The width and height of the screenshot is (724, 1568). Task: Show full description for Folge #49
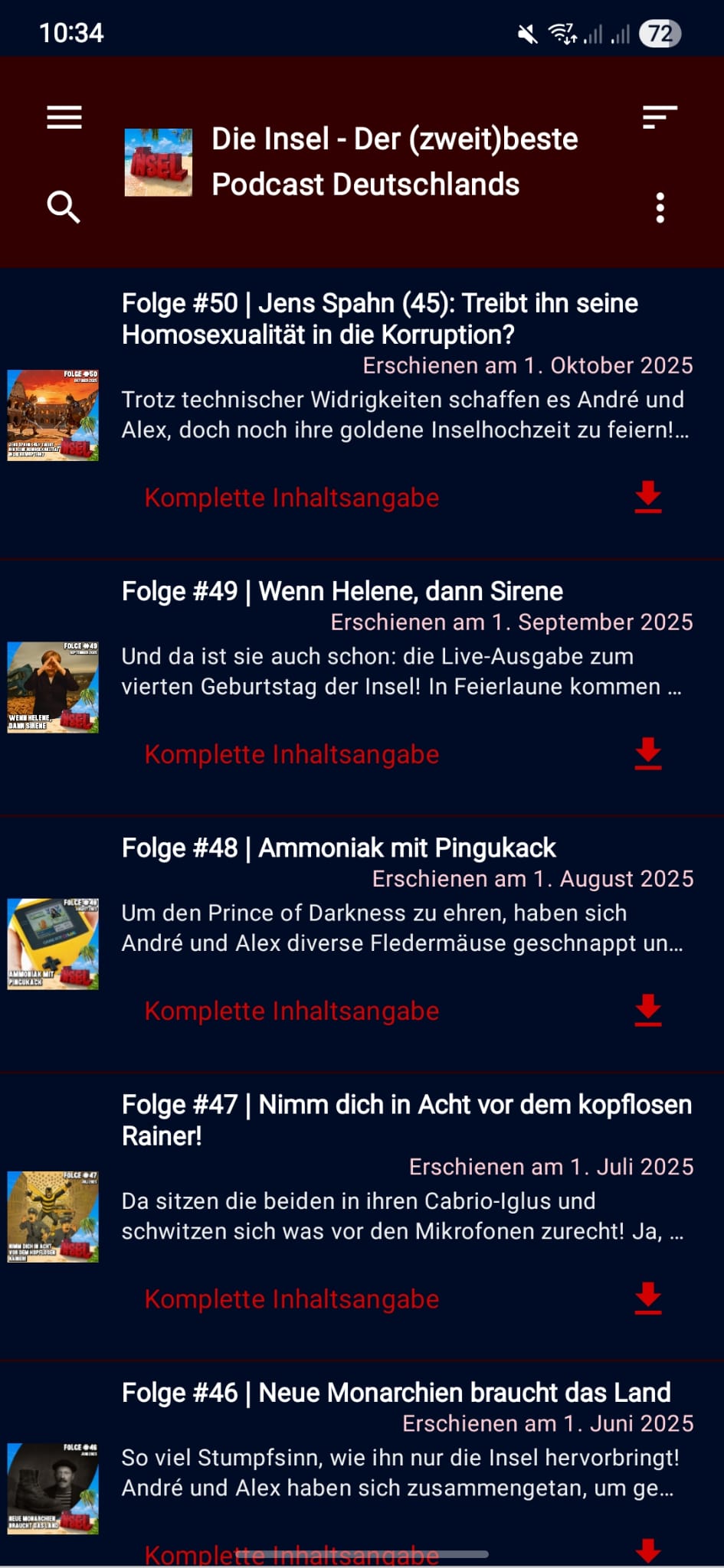(292, 754)
